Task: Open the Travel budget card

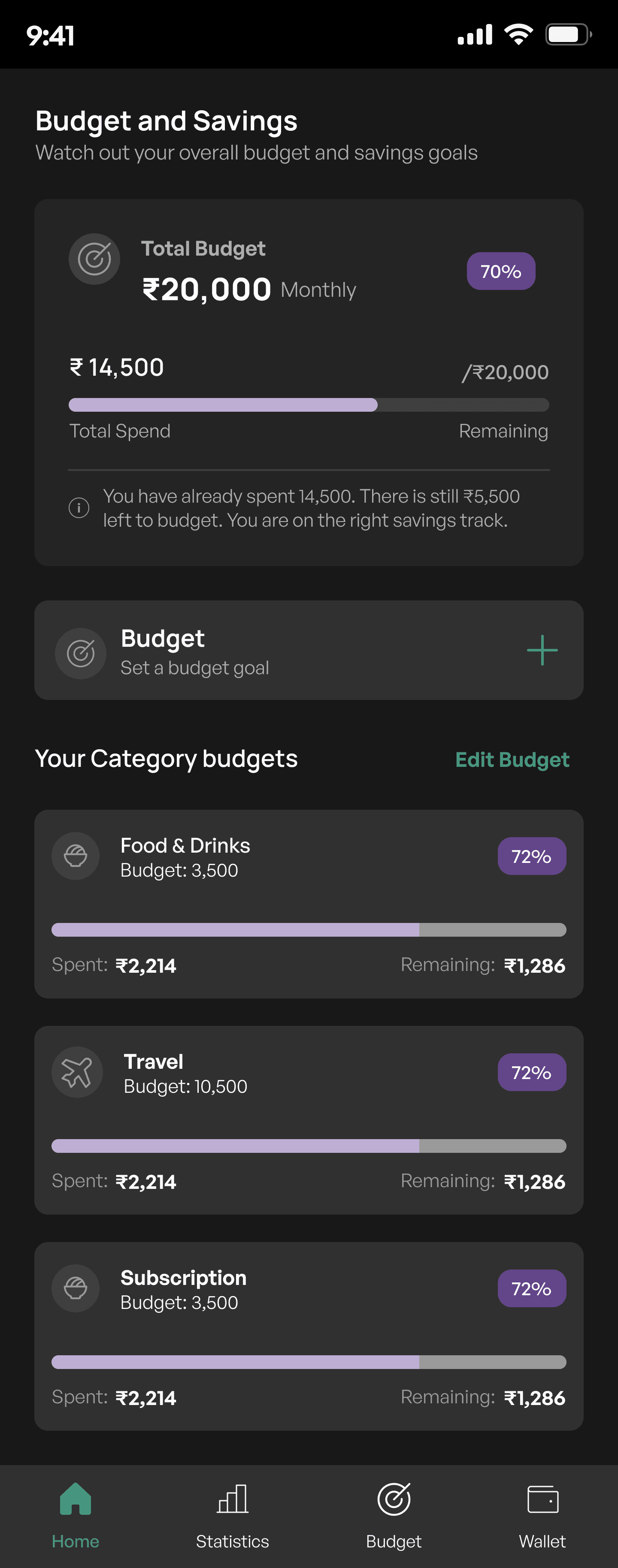Action: (x=309, y=1119)
